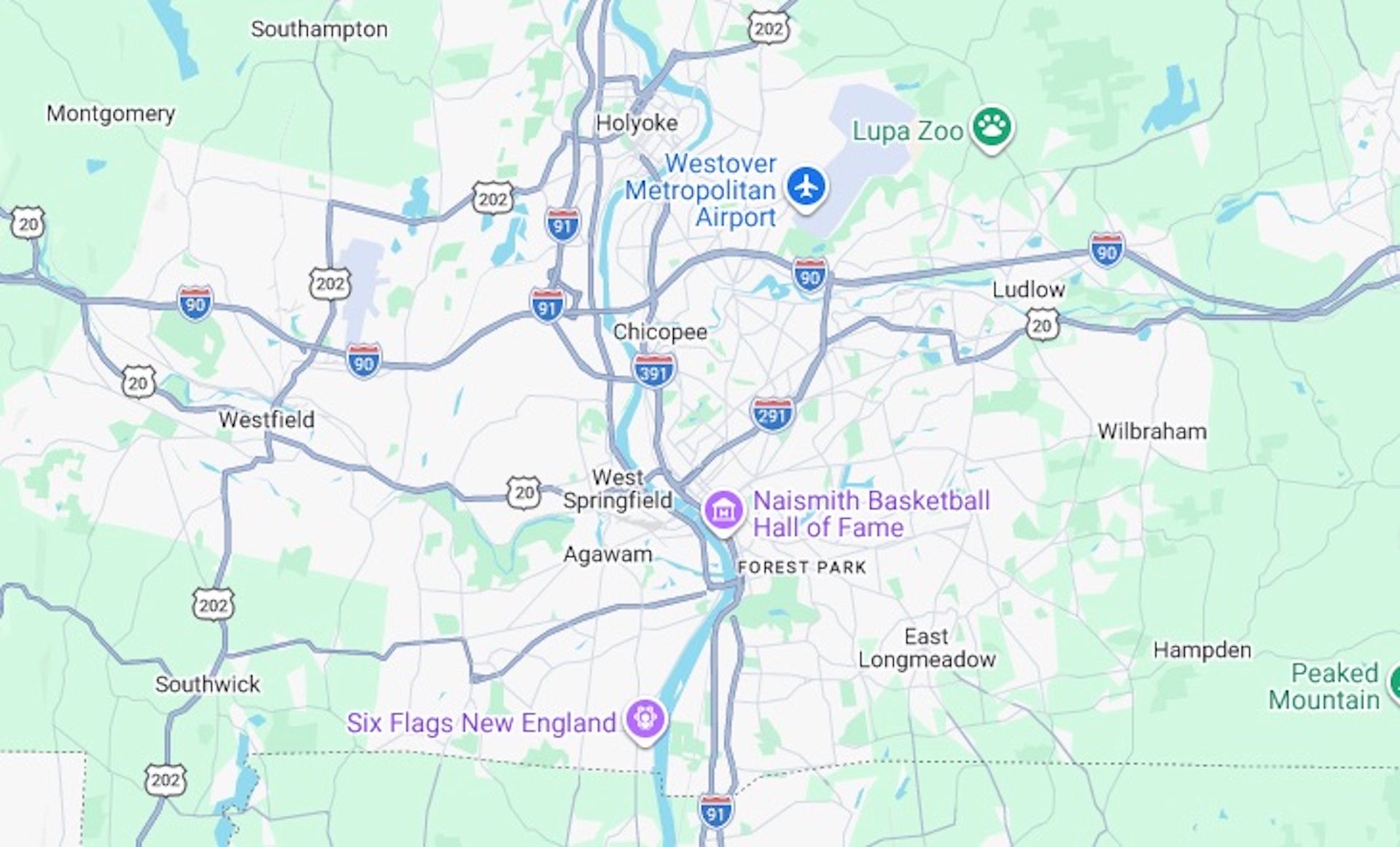Tap the Naismith Basketball Hall of Fame pin
This screenshot has width=1400, height=847.
[x=723, y=511]
